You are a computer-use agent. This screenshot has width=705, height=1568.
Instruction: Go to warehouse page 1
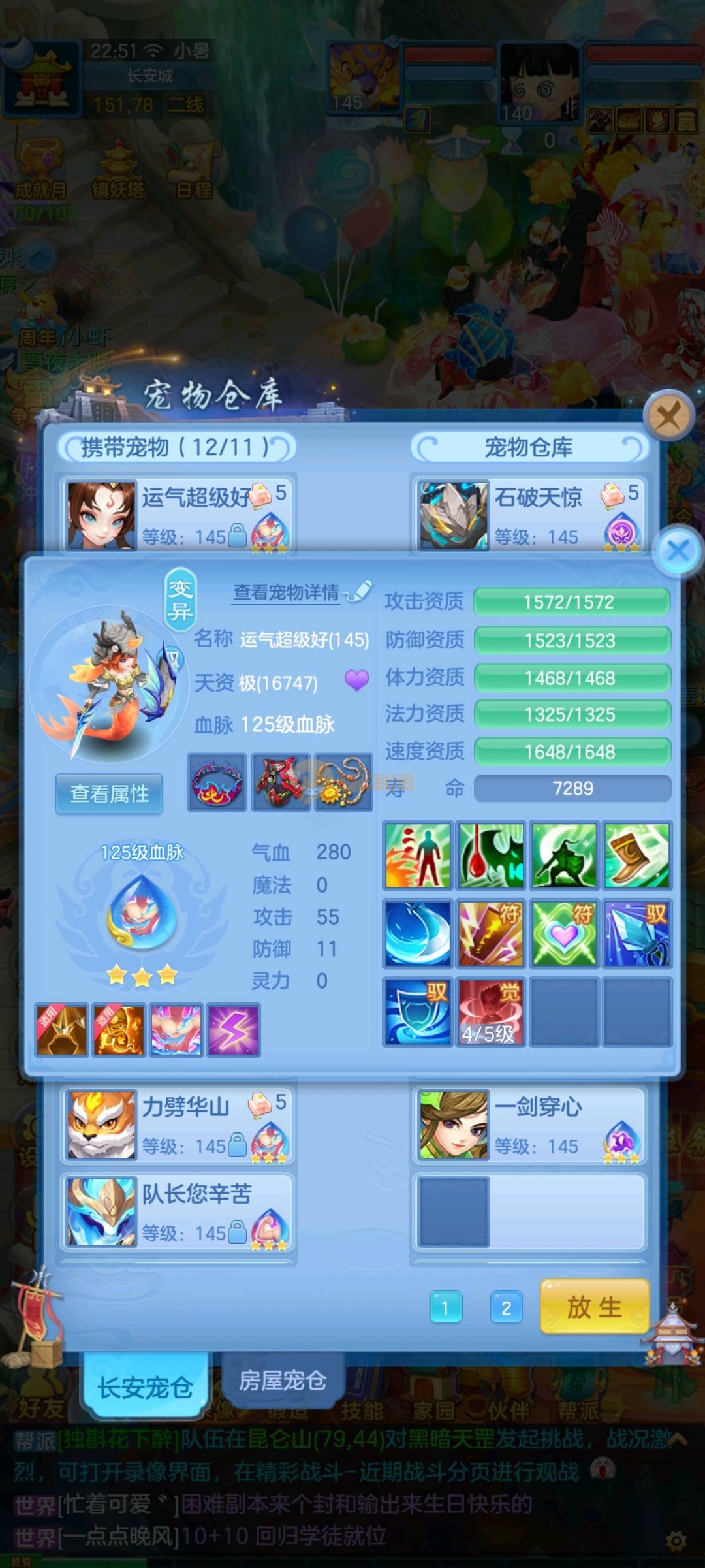446,1308
